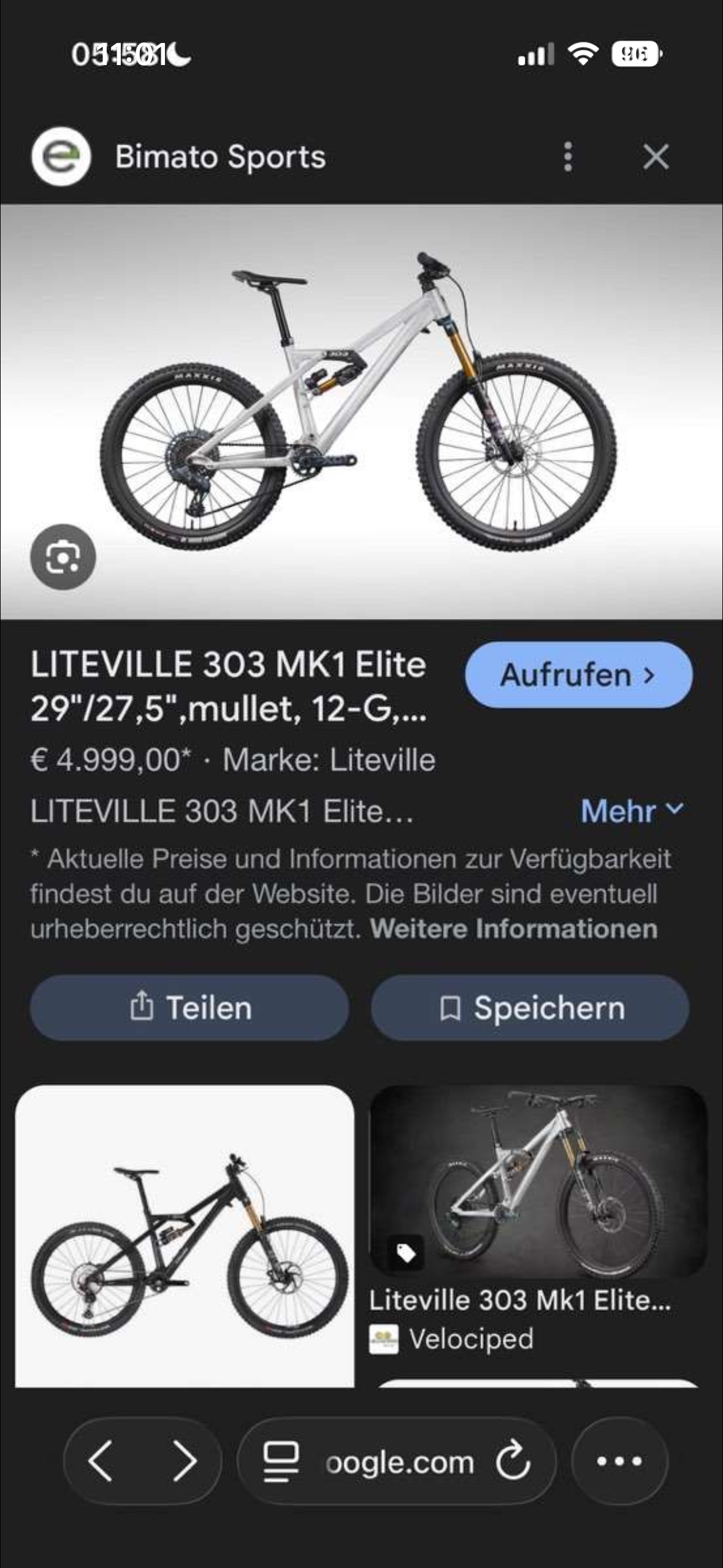Tap the google.com address bar

pos(399,1462)
